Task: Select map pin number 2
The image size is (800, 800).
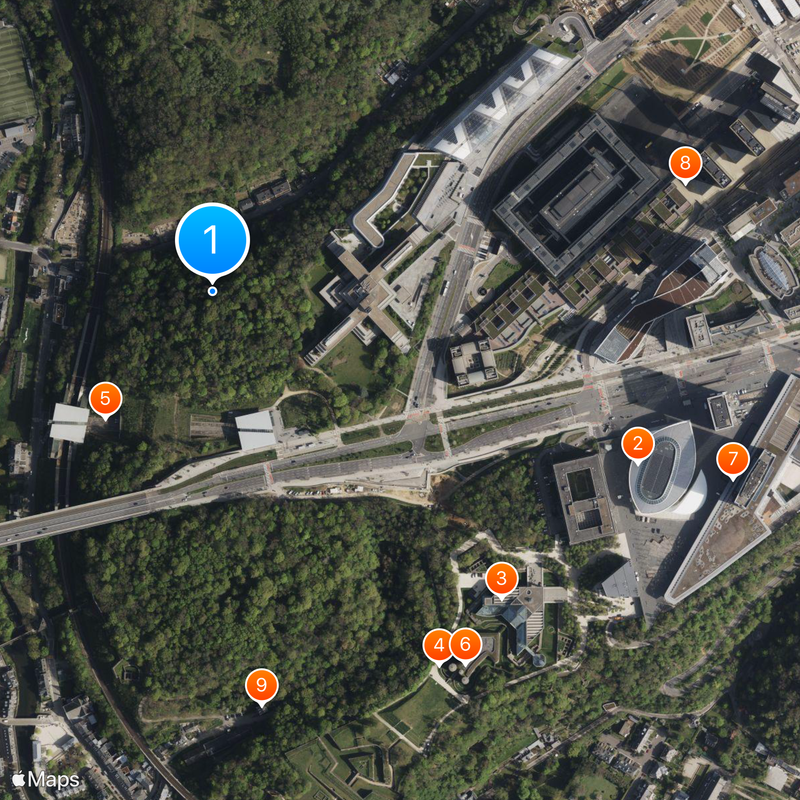Action: (638, 444)
